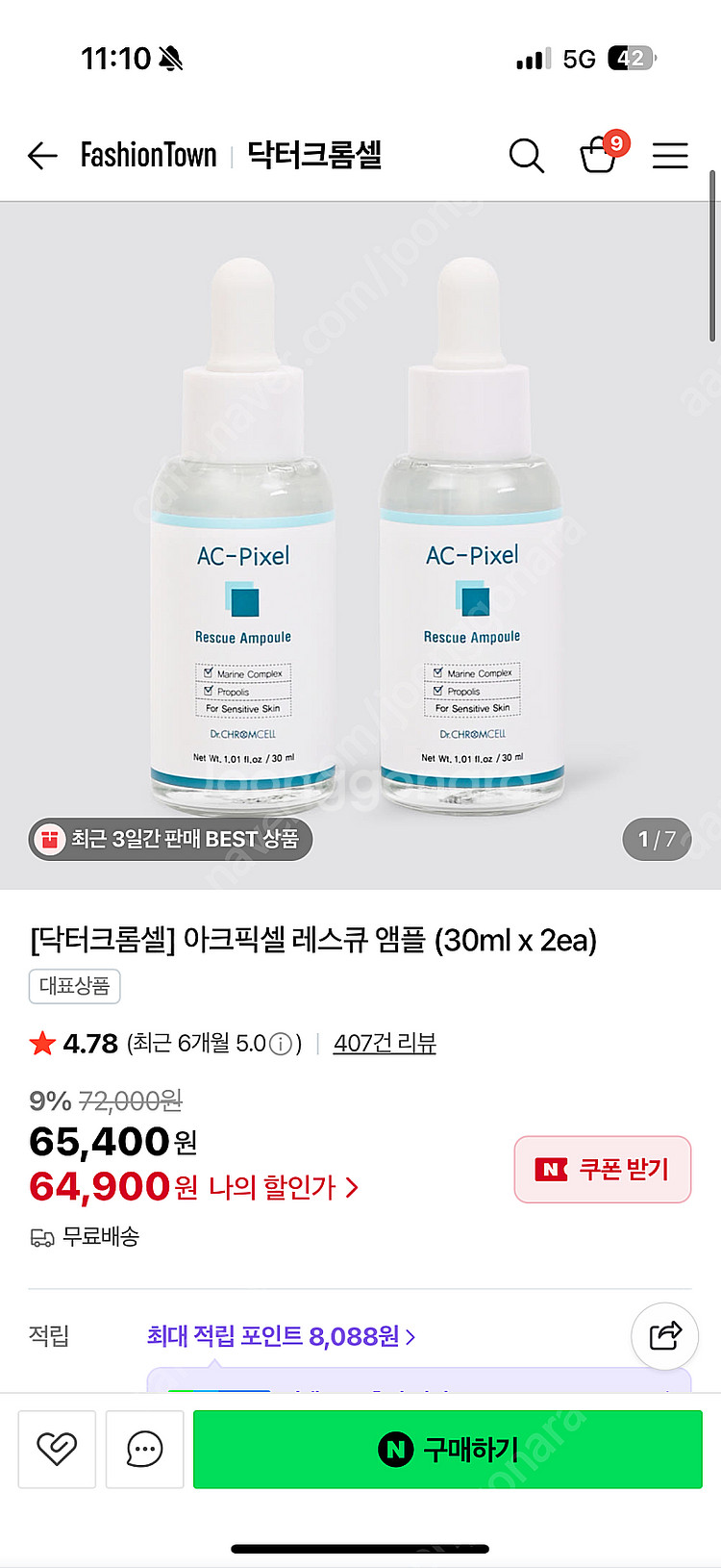Open the 407건 리뷰 reviews link
Image resolution: width=721 pixels, height=1568 pixels.
click(384, 1042)
